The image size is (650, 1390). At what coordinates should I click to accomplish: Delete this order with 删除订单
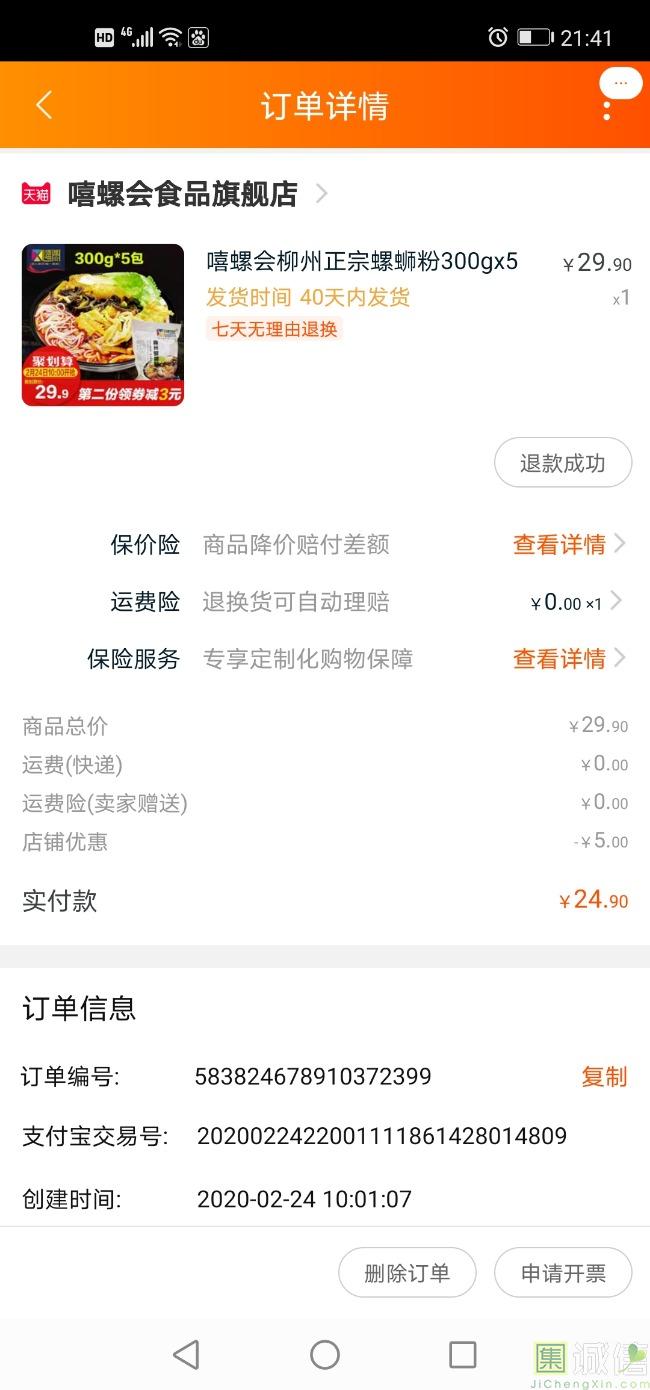[x=407, y=1273]
